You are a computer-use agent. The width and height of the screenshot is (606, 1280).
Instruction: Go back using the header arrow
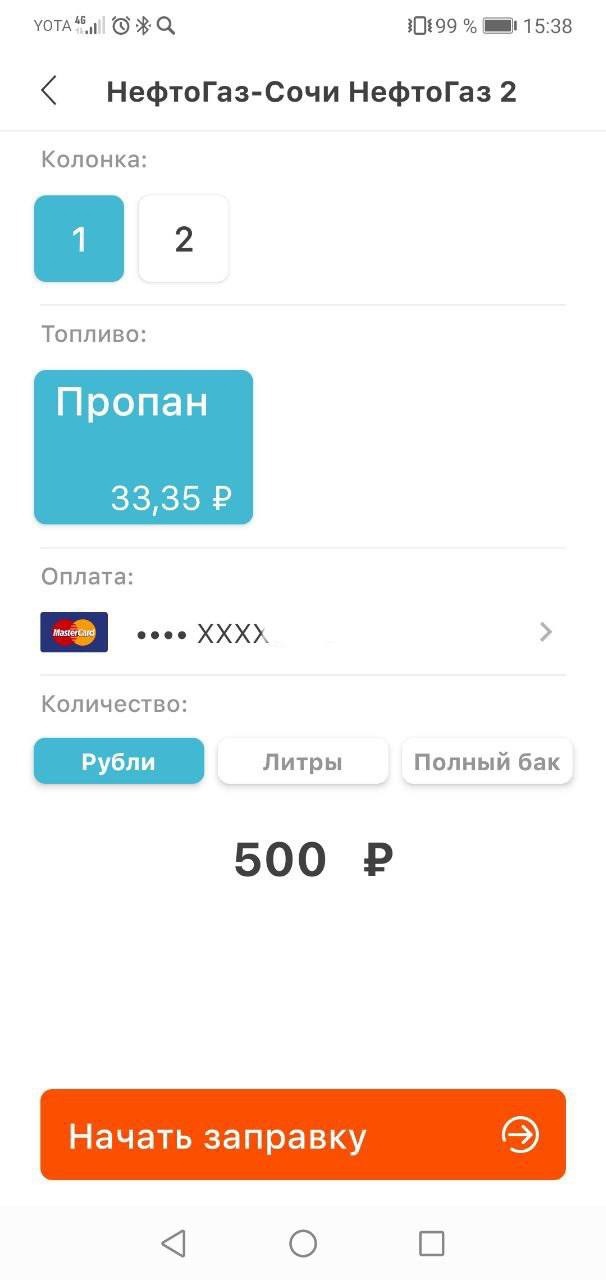pos(49,91)
